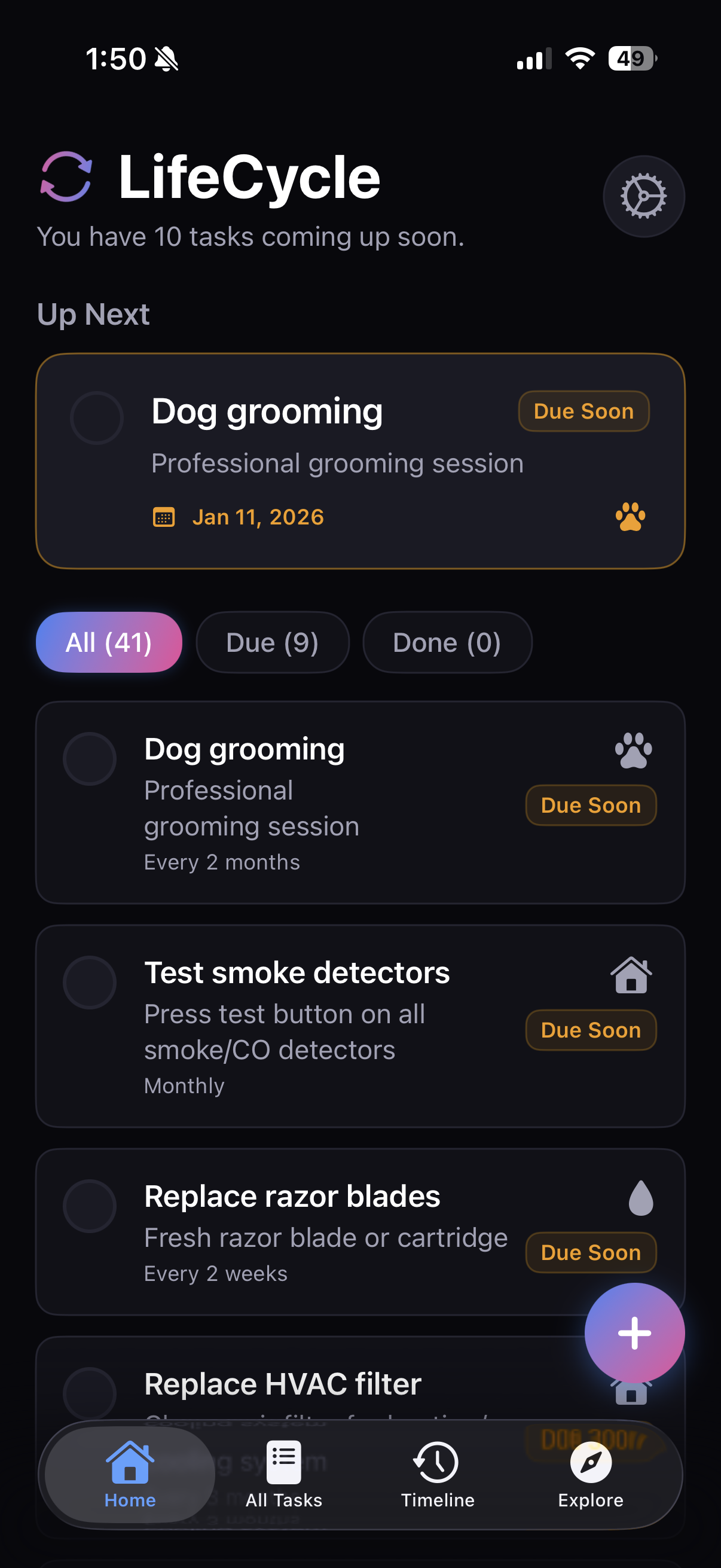721x1568 pixels.
Task: Tap the plus button to add a task
Action: coord(633,1332)
